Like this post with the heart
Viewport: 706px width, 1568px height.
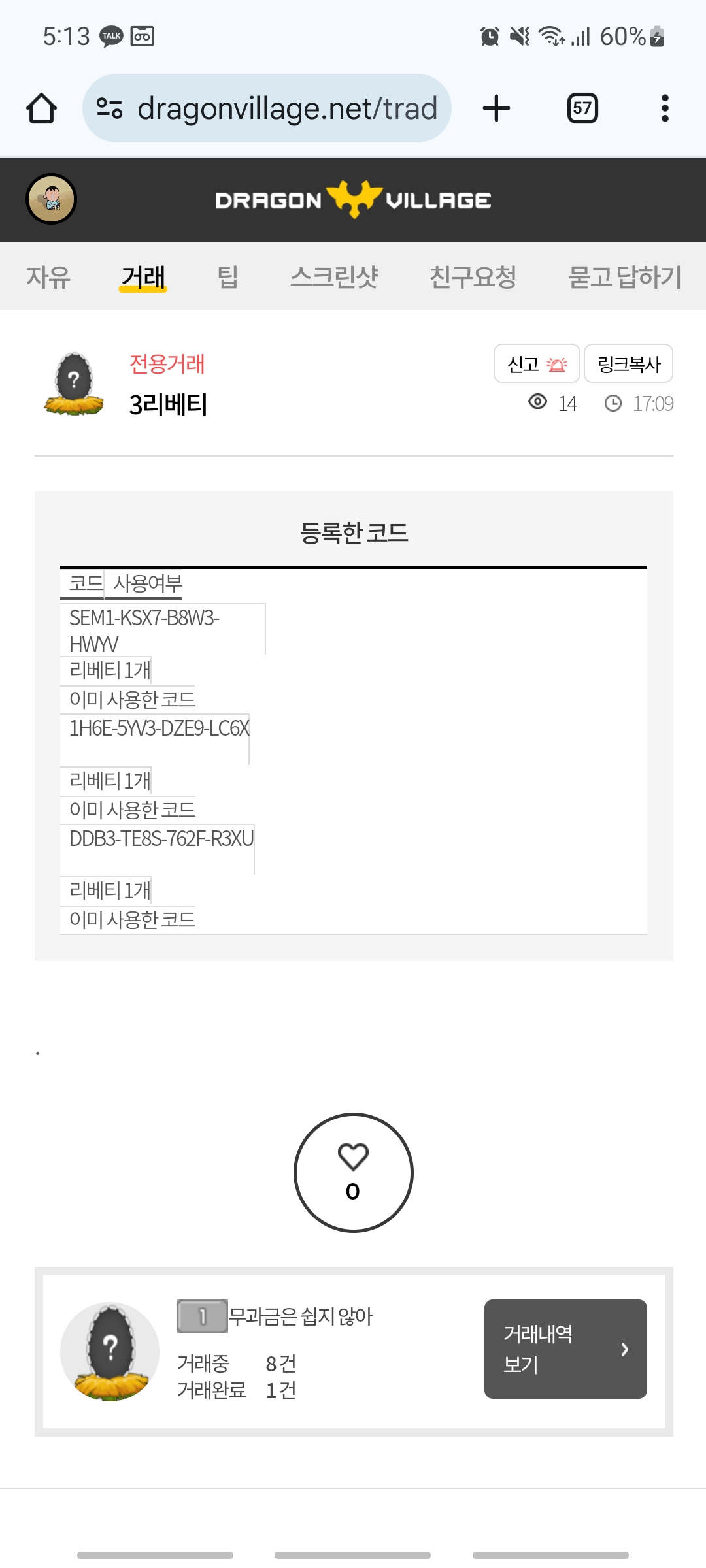(353, 1173)
